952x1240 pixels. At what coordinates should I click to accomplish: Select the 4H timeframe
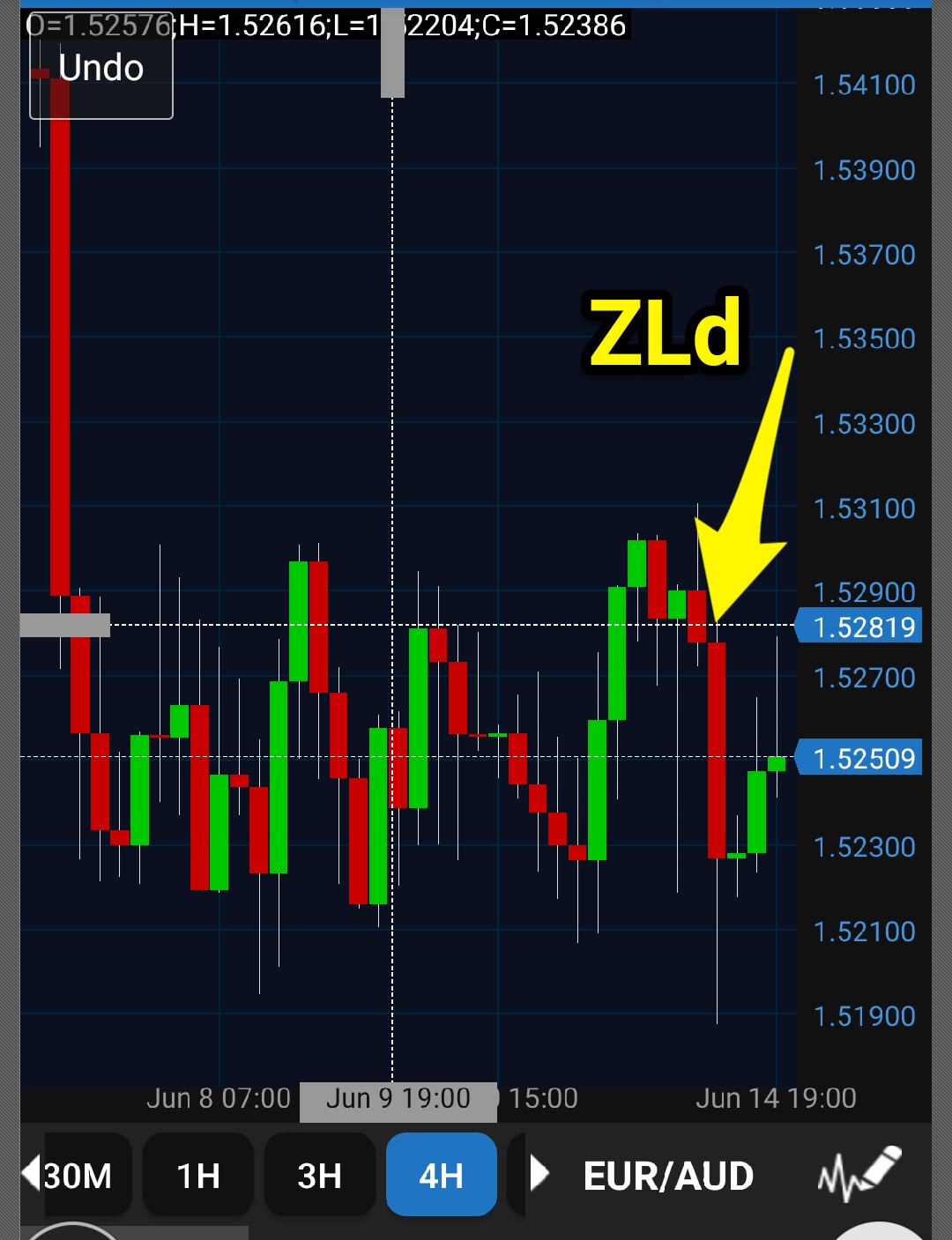coord(441,1176)
